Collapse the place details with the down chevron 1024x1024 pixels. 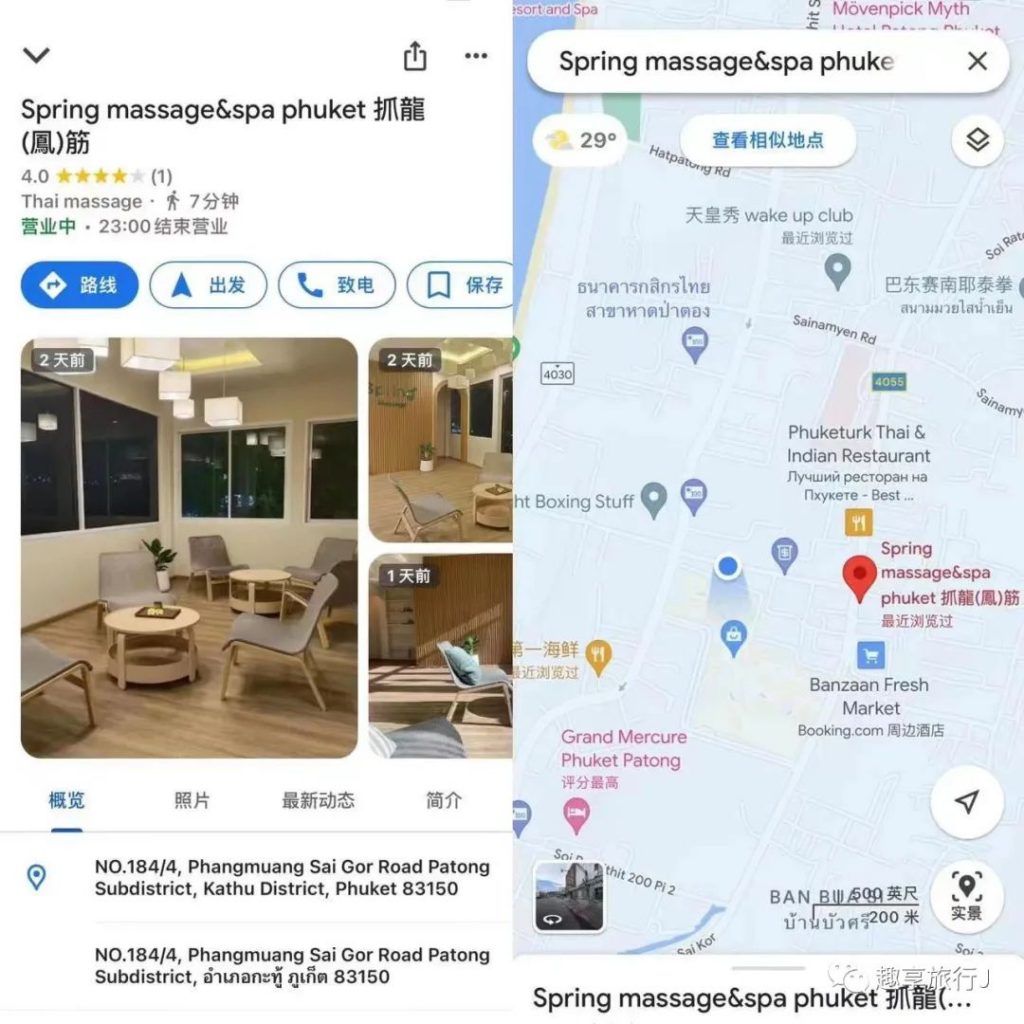(x=37, y=56)
